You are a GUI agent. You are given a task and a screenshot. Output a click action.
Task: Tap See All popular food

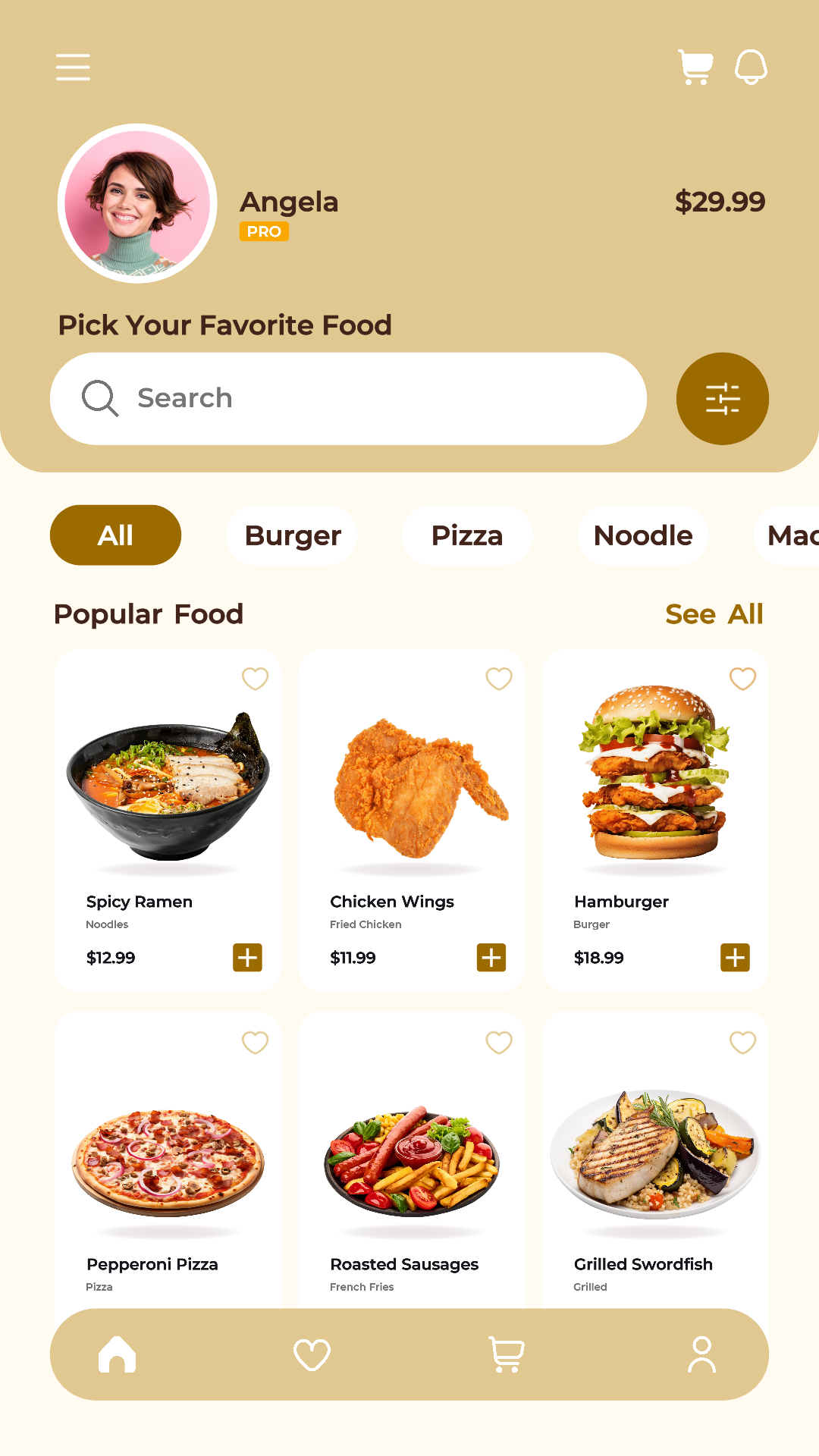[x=714, y=614]
